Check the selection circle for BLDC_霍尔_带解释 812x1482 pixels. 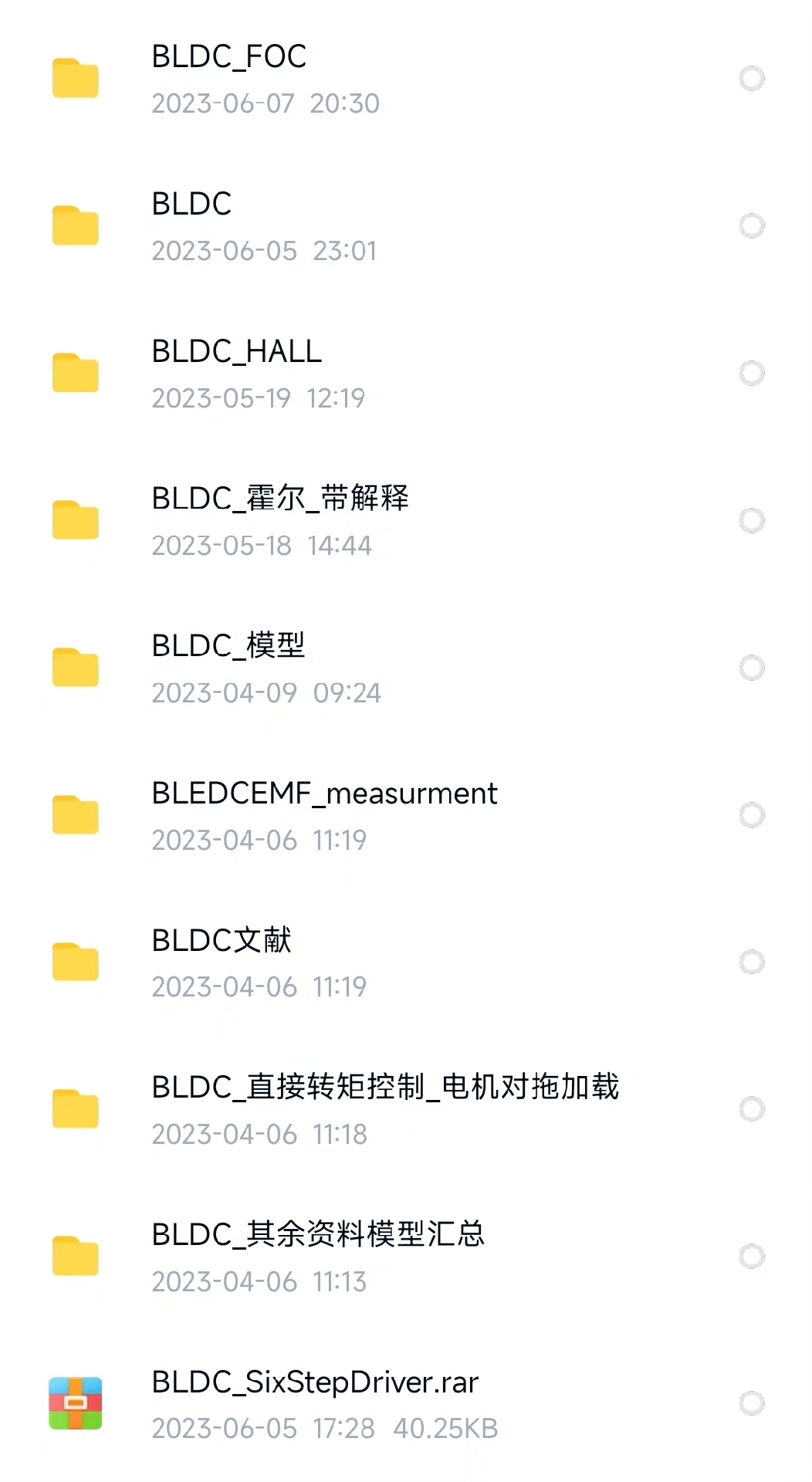coord(752,520)
